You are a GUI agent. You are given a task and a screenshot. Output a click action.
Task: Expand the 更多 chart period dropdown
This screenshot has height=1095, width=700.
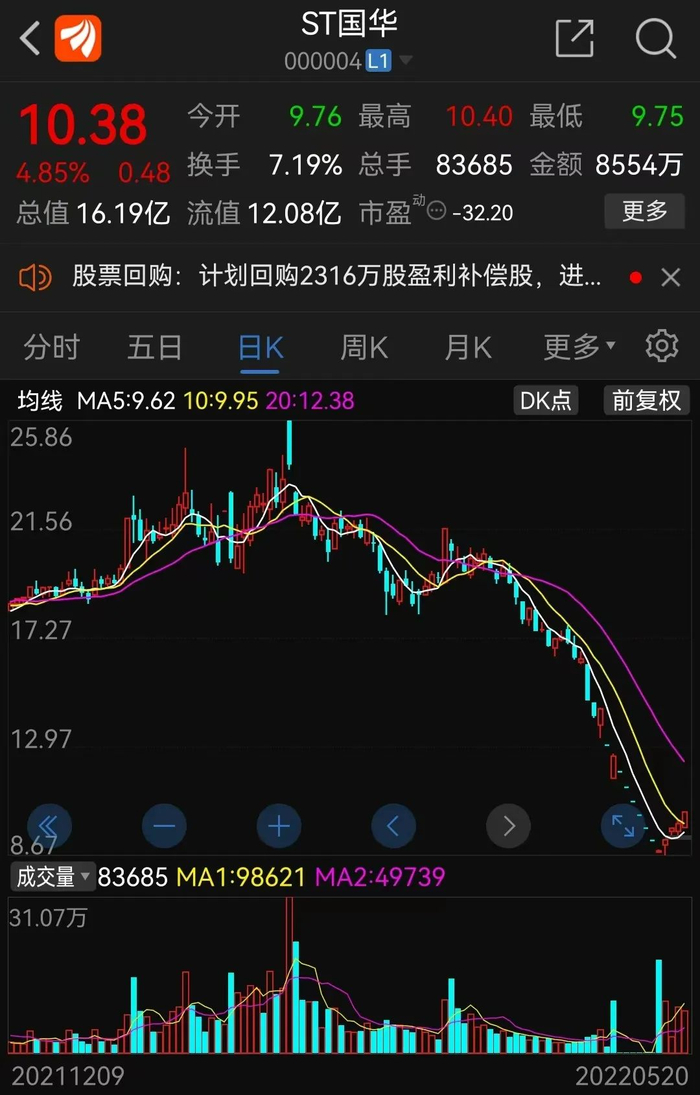click(x=578, y=347)
